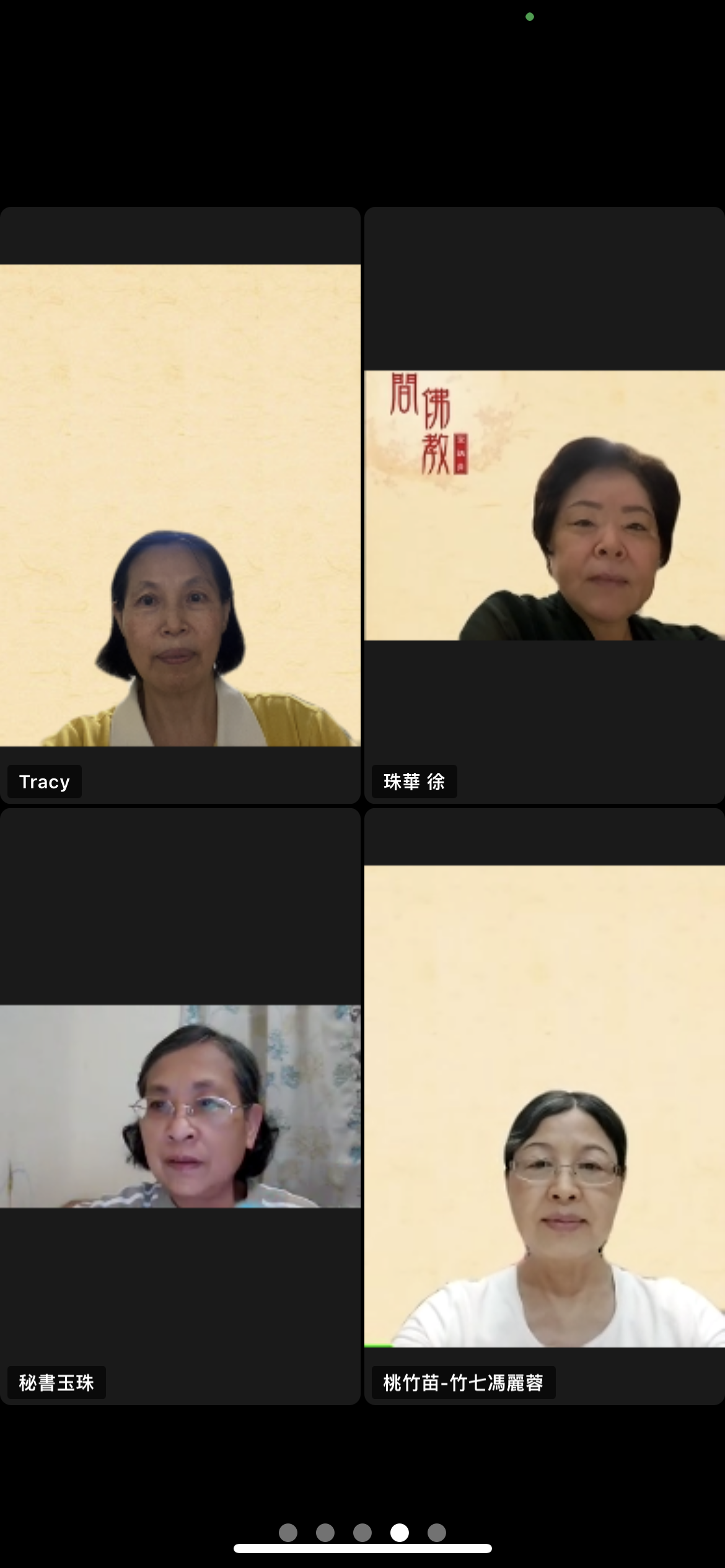Select Tracy's video tile
The height and width of the screenshot is (1568, 725).
180,505
